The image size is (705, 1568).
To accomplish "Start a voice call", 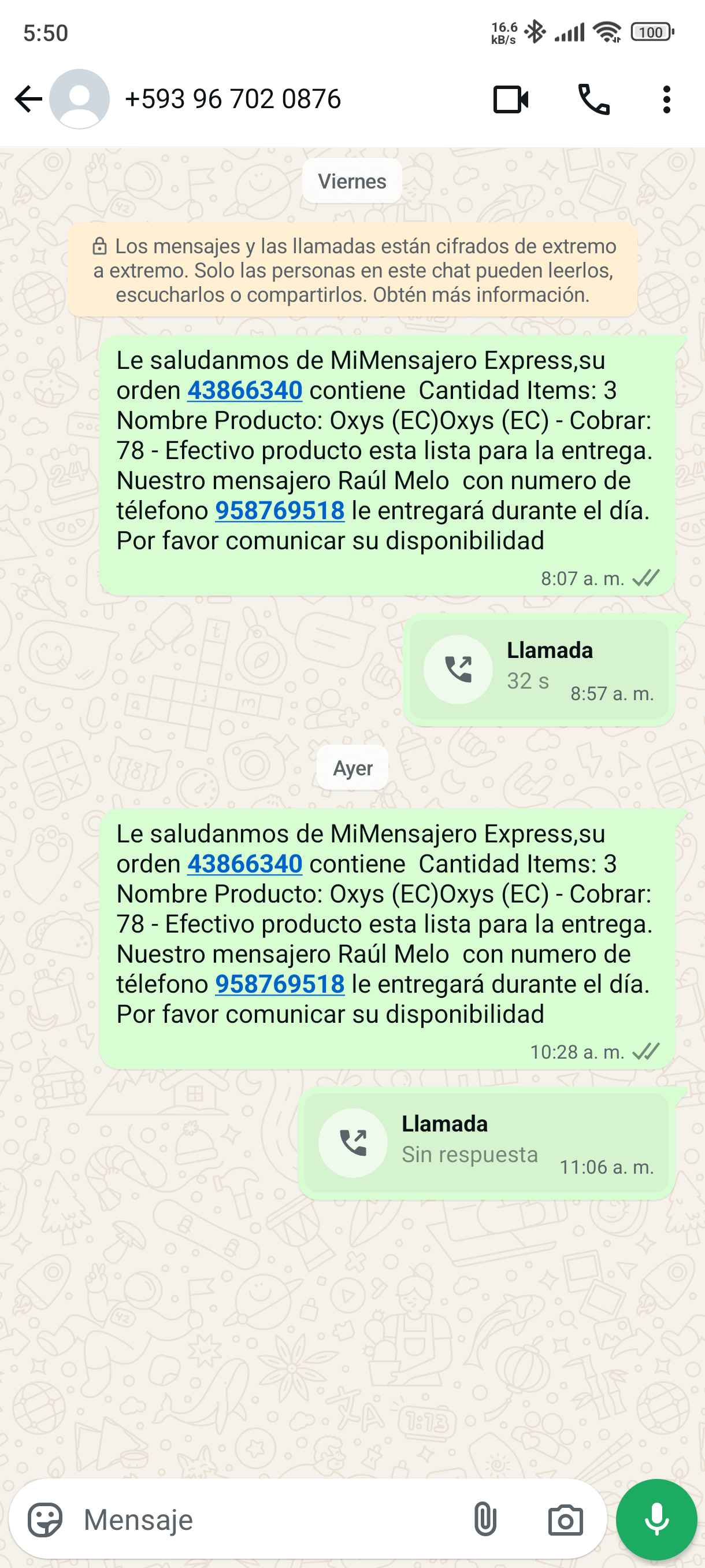I will pos(593,100).
